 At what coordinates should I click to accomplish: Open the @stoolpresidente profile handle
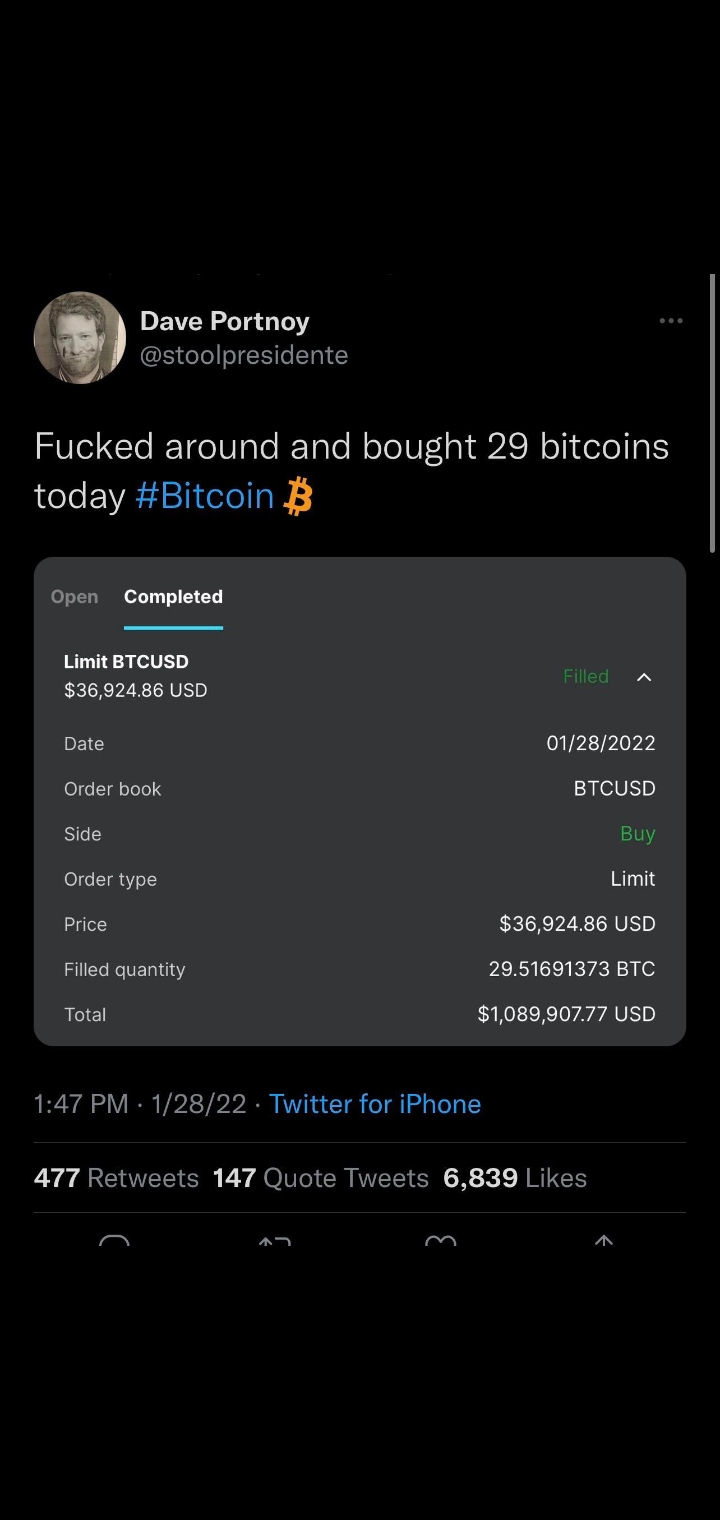coord(244,355)
